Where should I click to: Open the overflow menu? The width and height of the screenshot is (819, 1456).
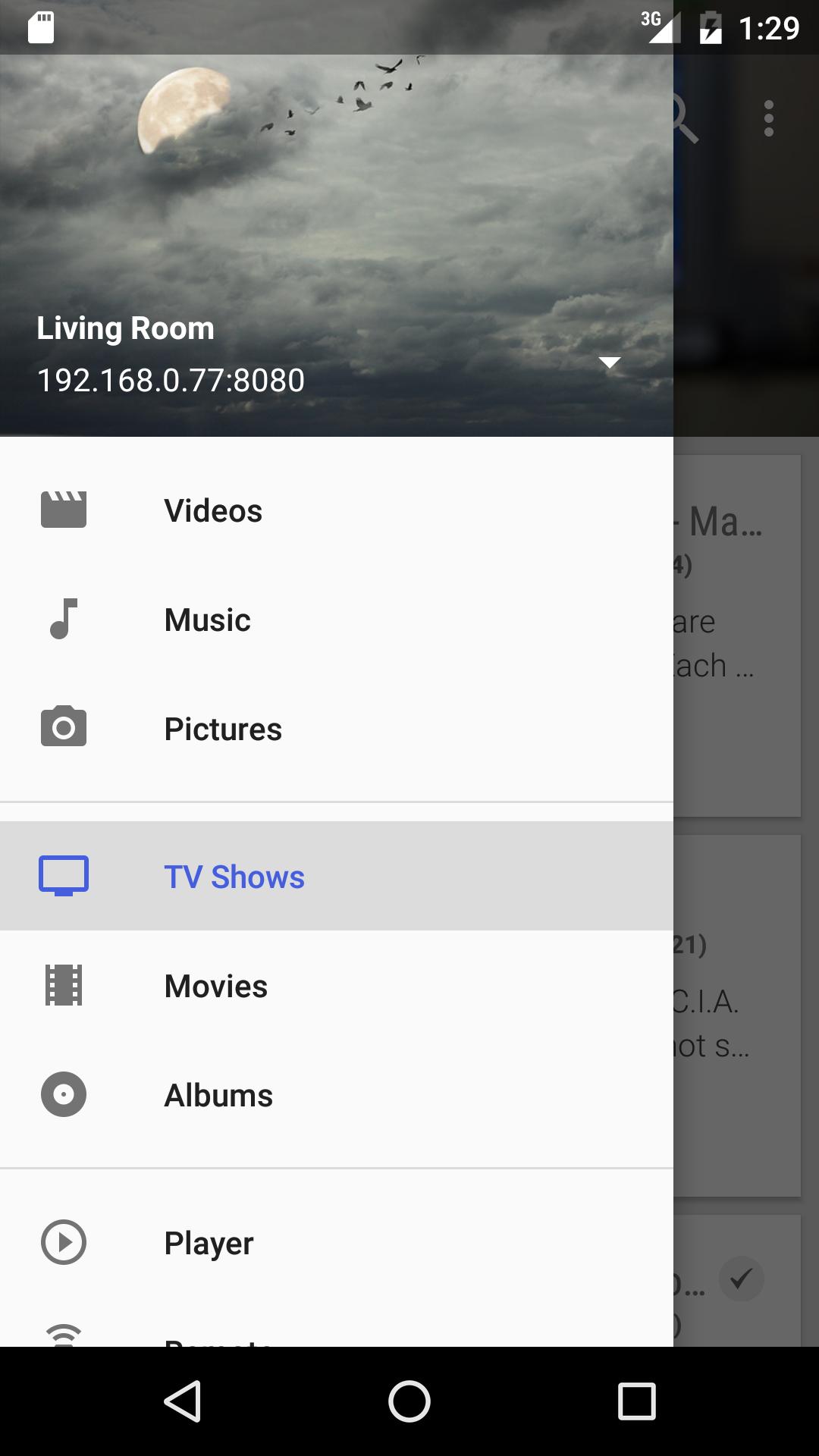point(769,118)
